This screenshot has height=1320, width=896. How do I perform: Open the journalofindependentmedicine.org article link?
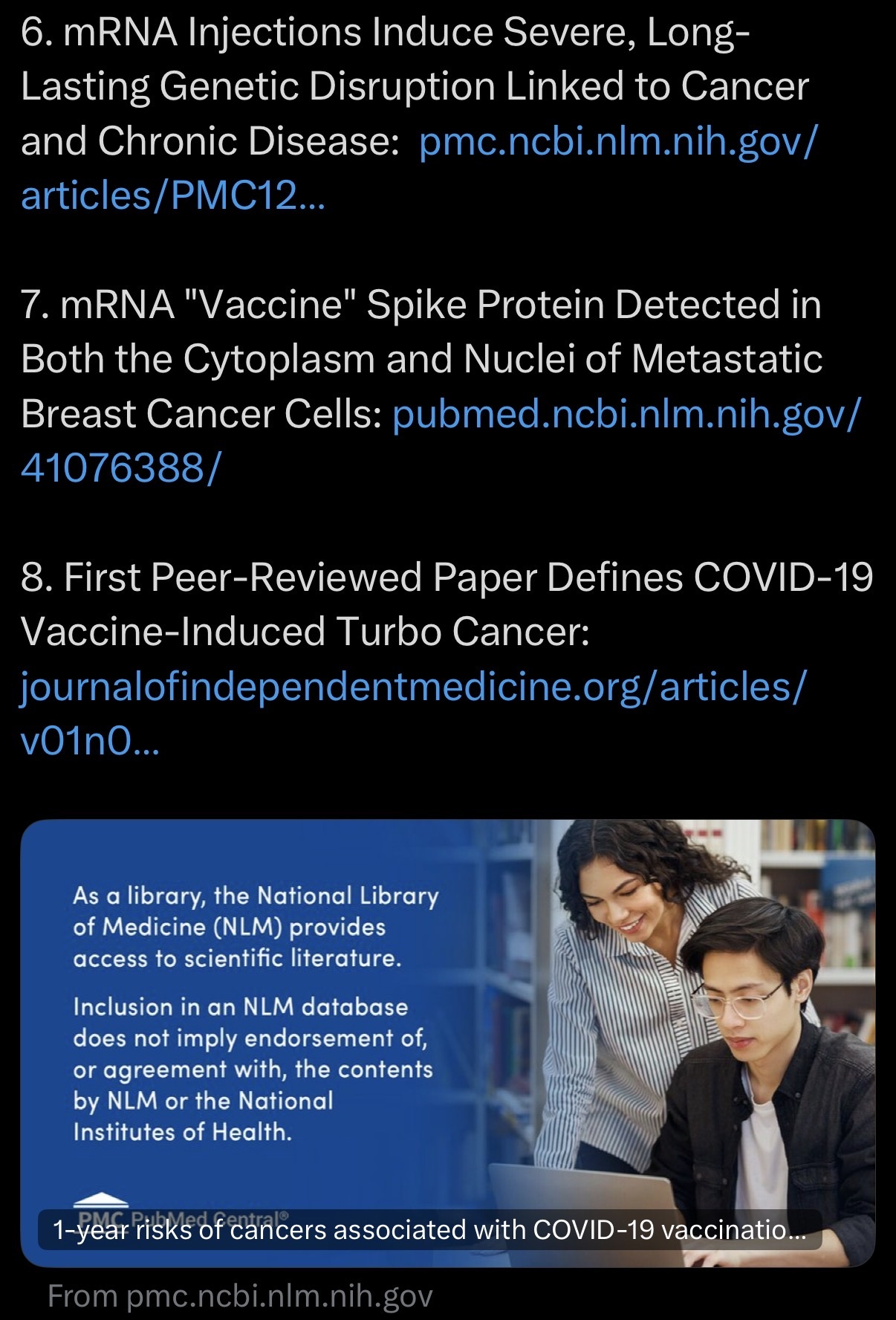click(412, 687)
